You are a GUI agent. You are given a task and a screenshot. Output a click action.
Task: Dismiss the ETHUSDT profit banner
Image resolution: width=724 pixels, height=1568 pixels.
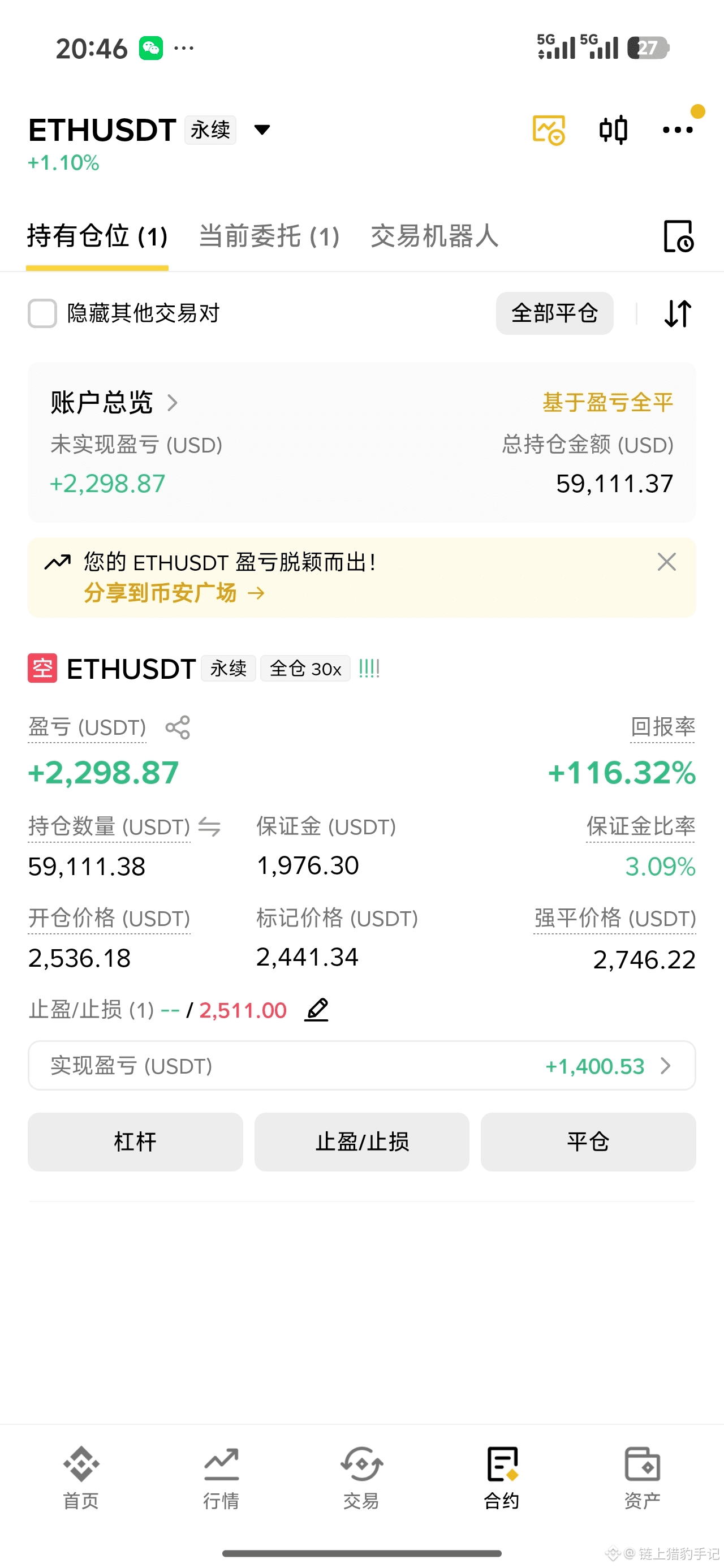[x=667, y=562]
